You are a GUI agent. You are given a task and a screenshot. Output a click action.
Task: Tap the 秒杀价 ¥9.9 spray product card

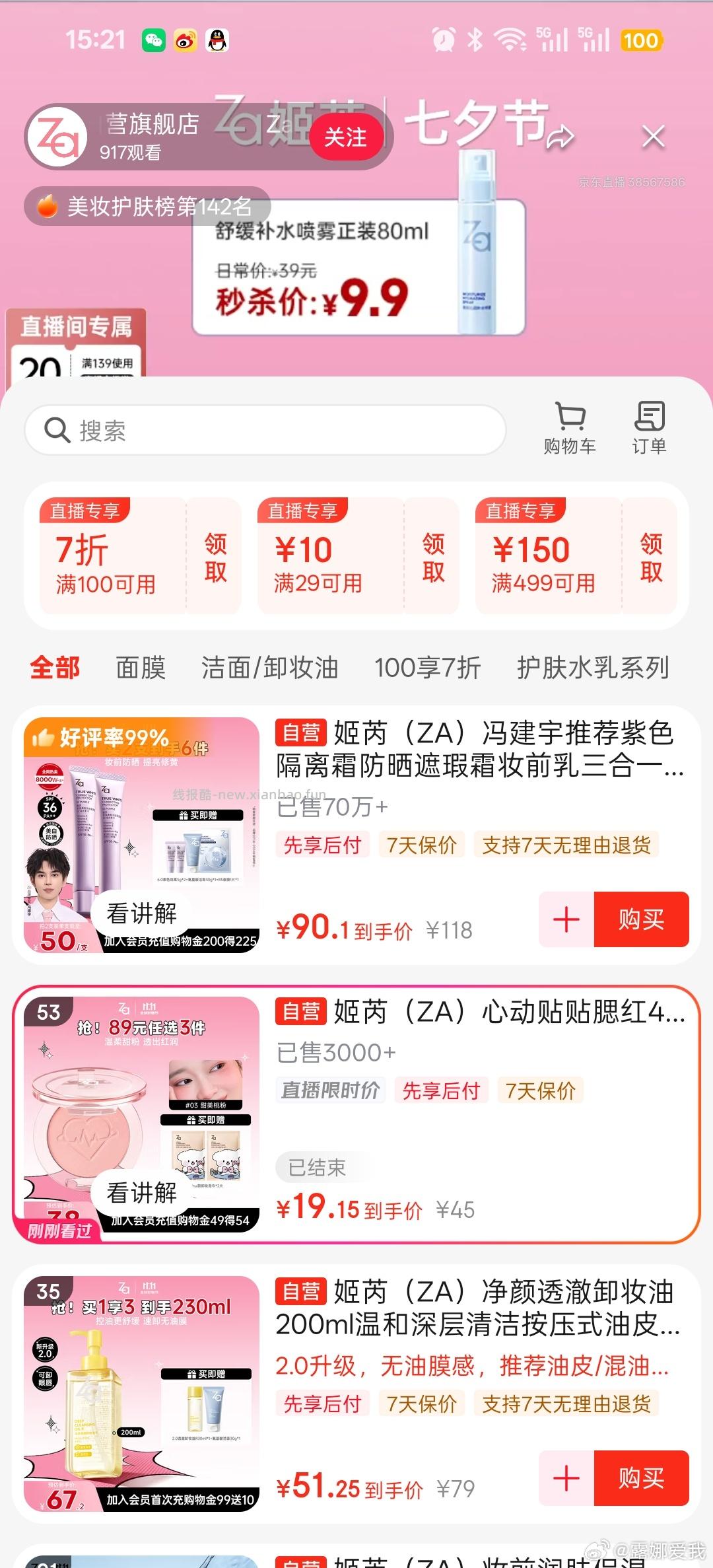(x=356, y=264)
